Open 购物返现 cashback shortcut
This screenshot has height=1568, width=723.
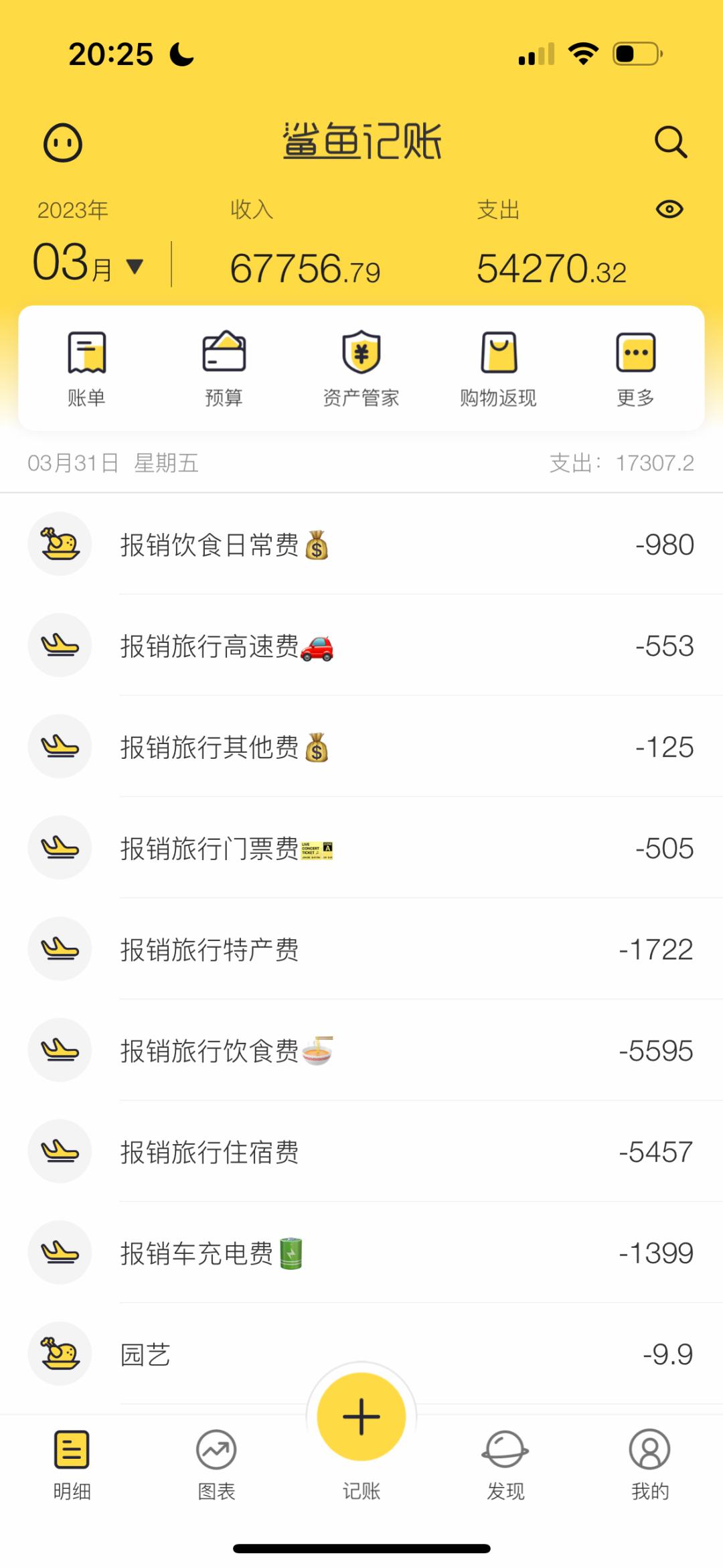498,368
